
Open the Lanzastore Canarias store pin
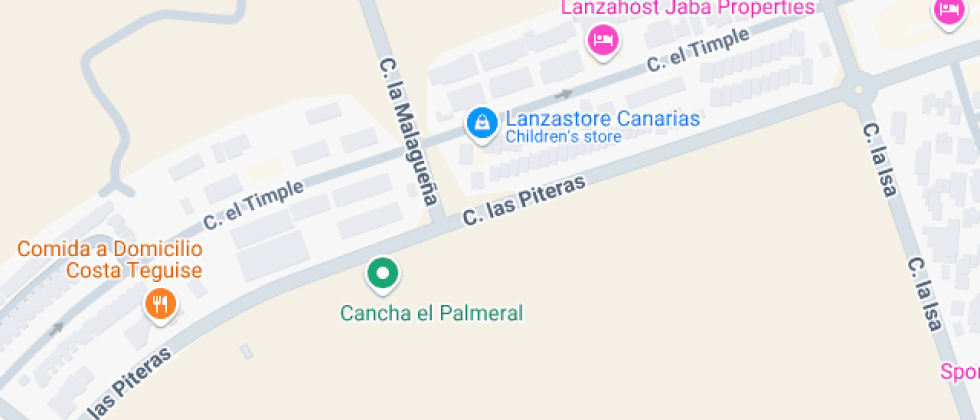tap(482, 124)
